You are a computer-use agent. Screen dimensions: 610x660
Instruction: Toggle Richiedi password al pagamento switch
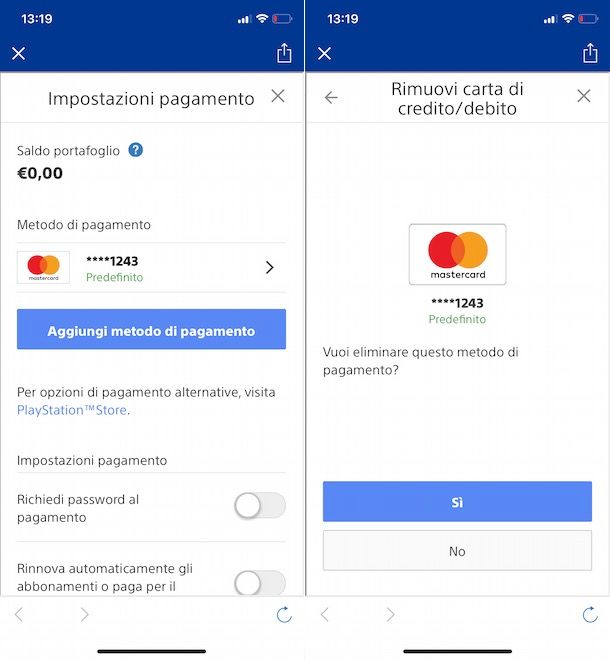[259, 506]
